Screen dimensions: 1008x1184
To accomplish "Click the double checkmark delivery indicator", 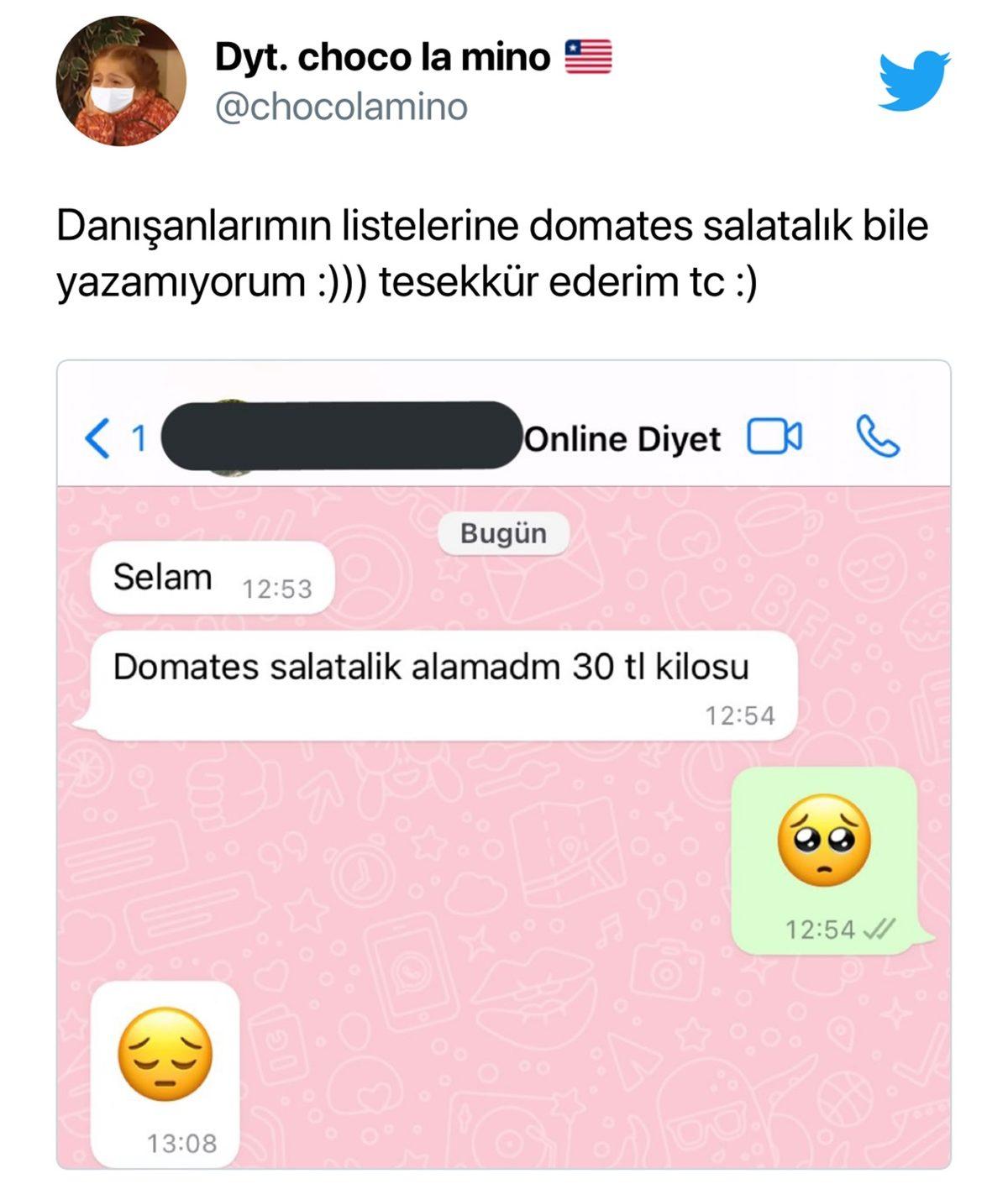I will (874, 929).
